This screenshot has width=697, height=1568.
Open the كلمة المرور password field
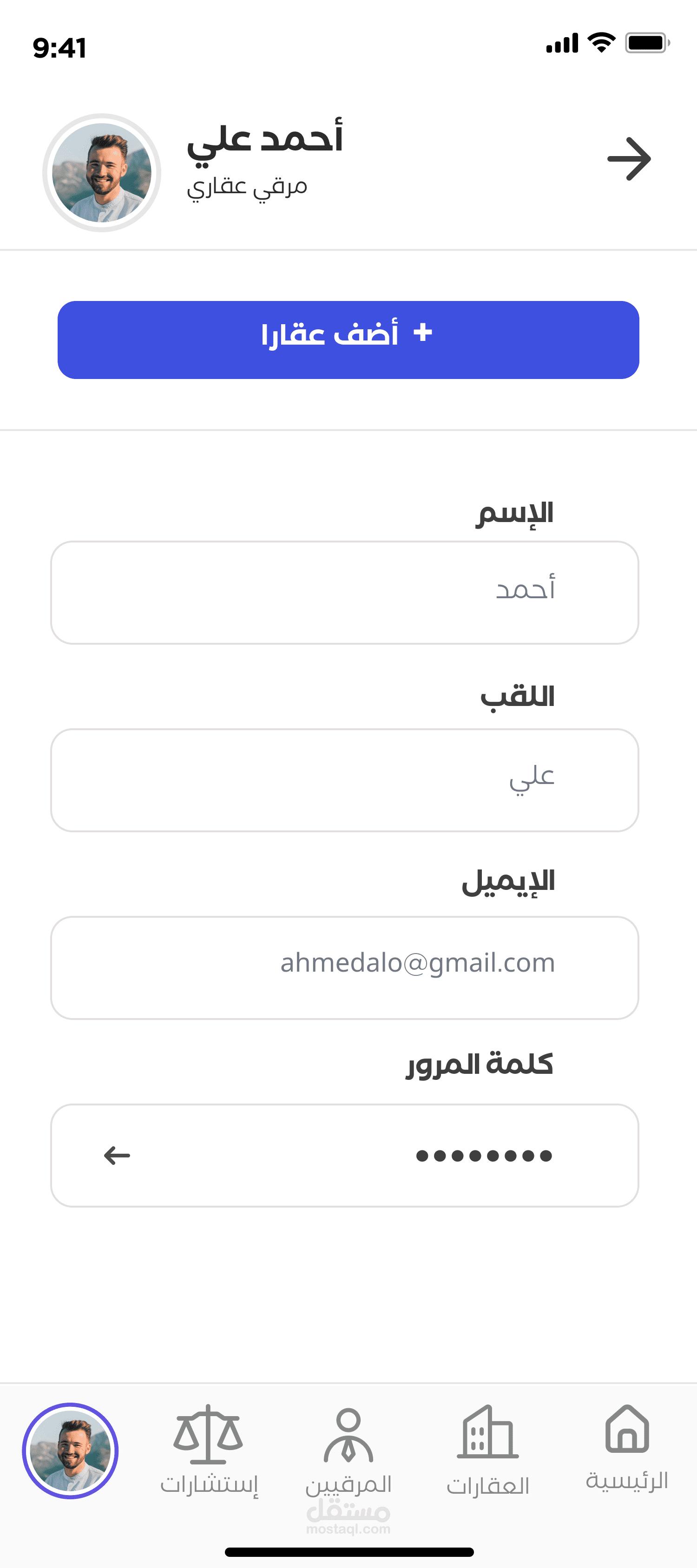tap(344, 1155)
